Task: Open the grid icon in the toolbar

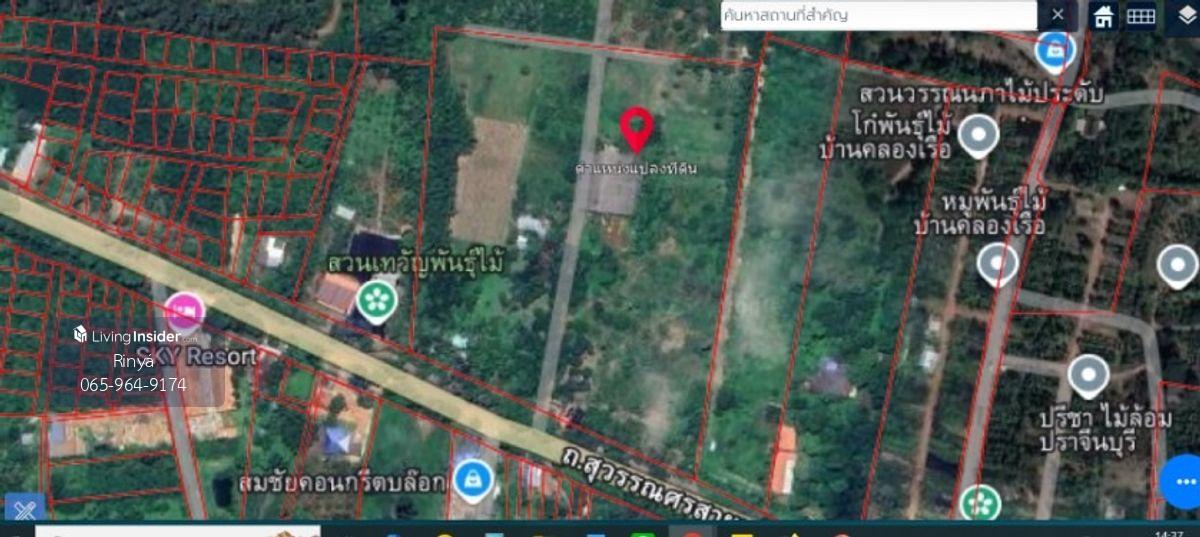Action: point(1141,16)
